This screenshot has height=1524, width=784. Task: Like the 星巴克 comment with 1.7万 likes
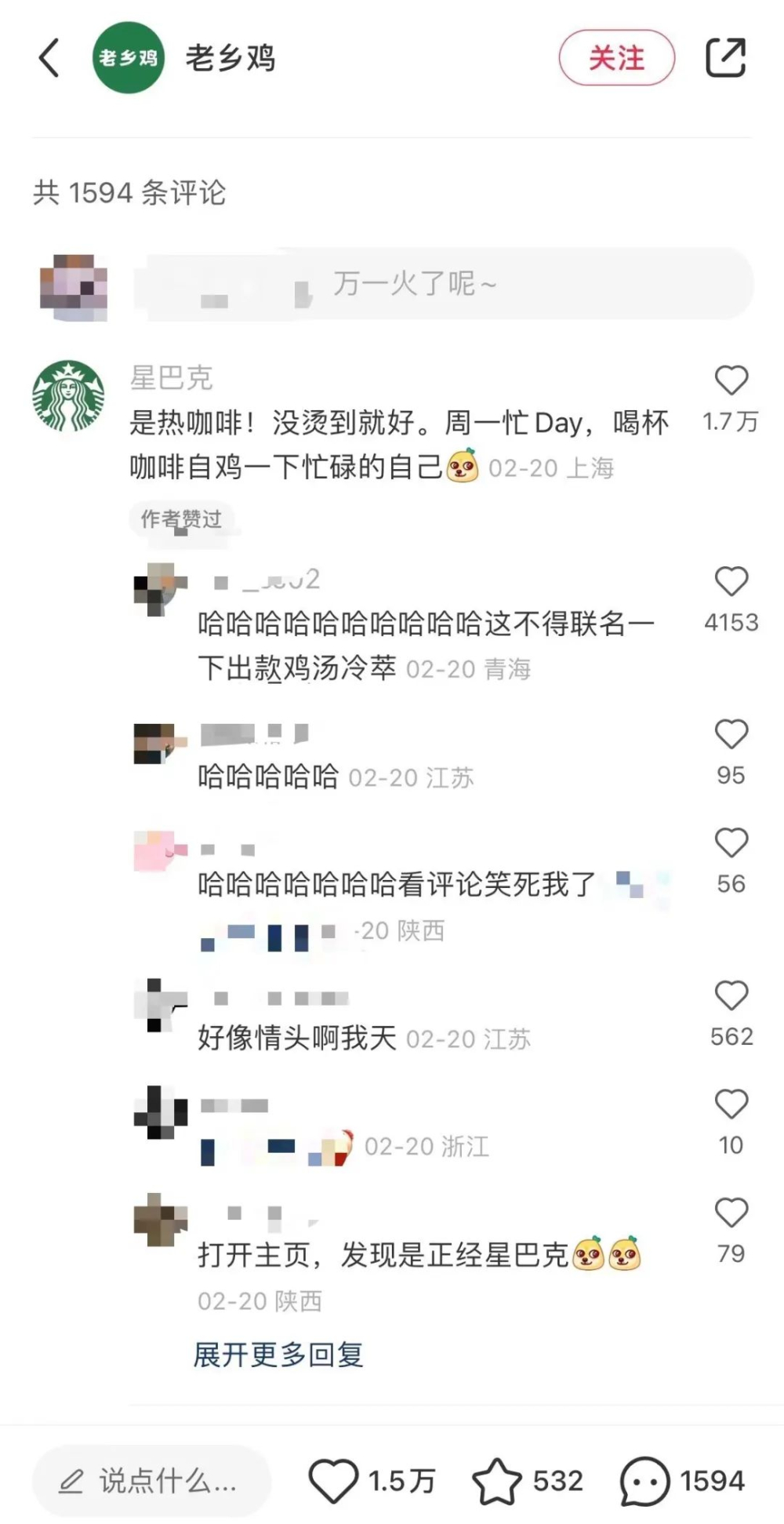(x=731, y=380)
